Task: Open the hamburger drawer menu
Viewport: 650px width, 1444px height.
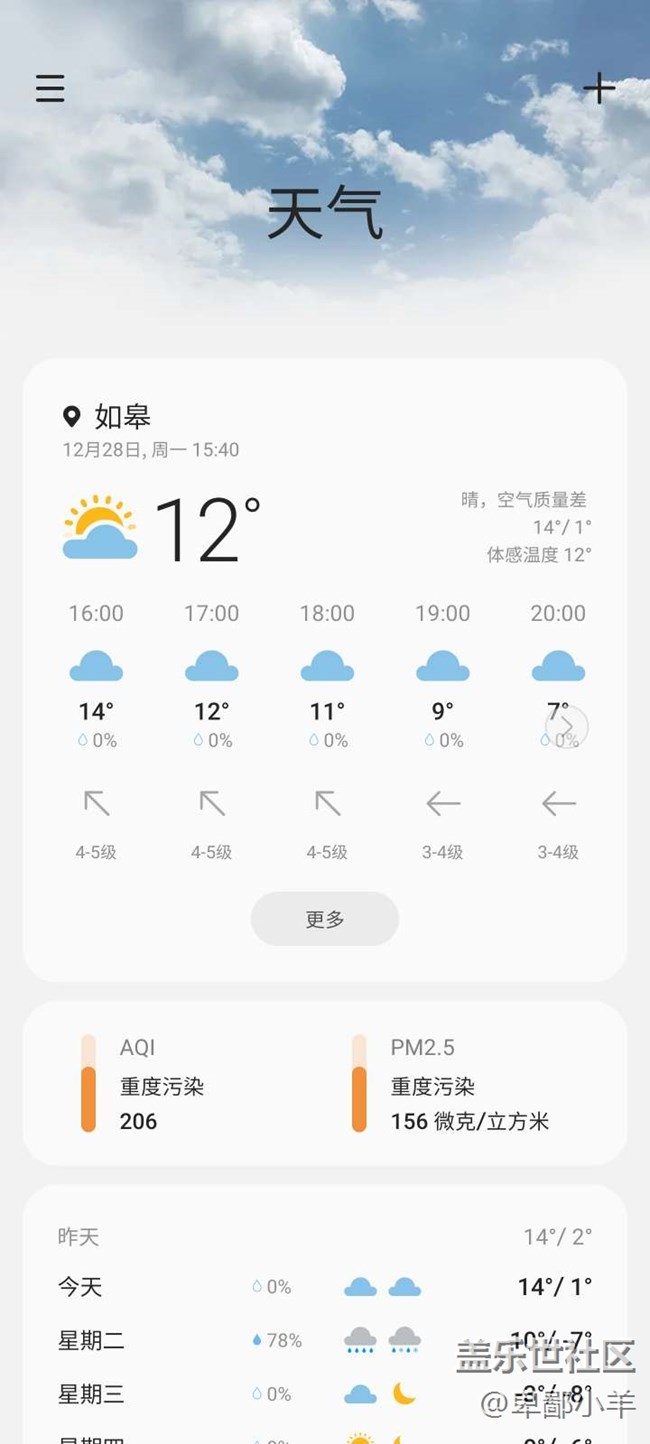Action: [50, 89]
